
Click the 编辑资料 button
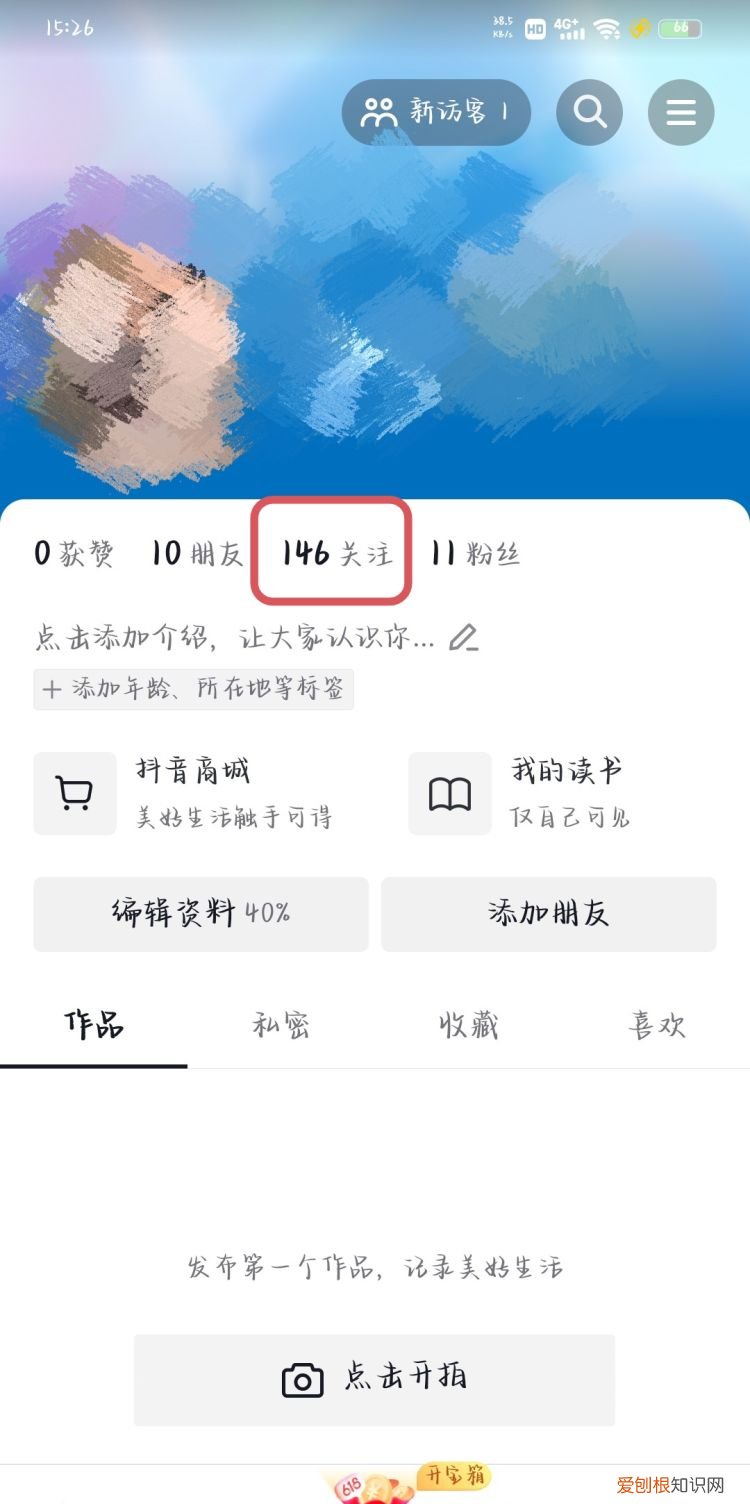click(201, 913)
